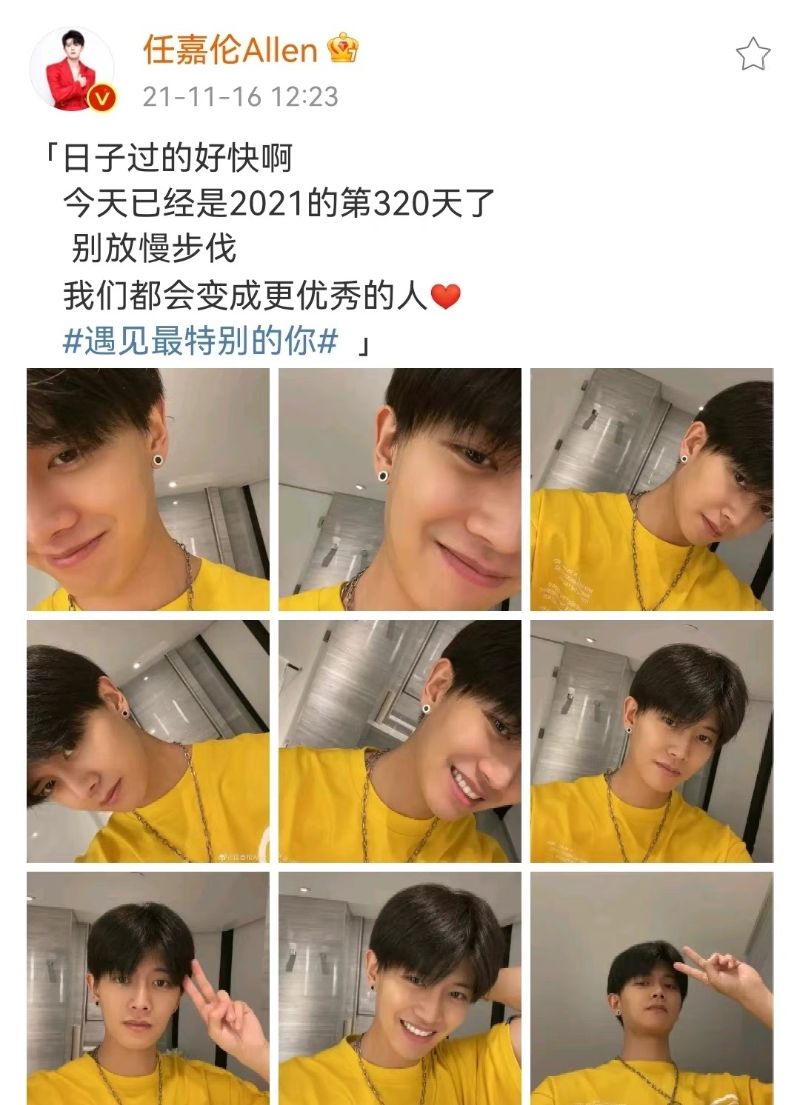Tap the username 任嘉伦Allen
Viewport: 800px width, 1105px height.
[x=230, y=48]
